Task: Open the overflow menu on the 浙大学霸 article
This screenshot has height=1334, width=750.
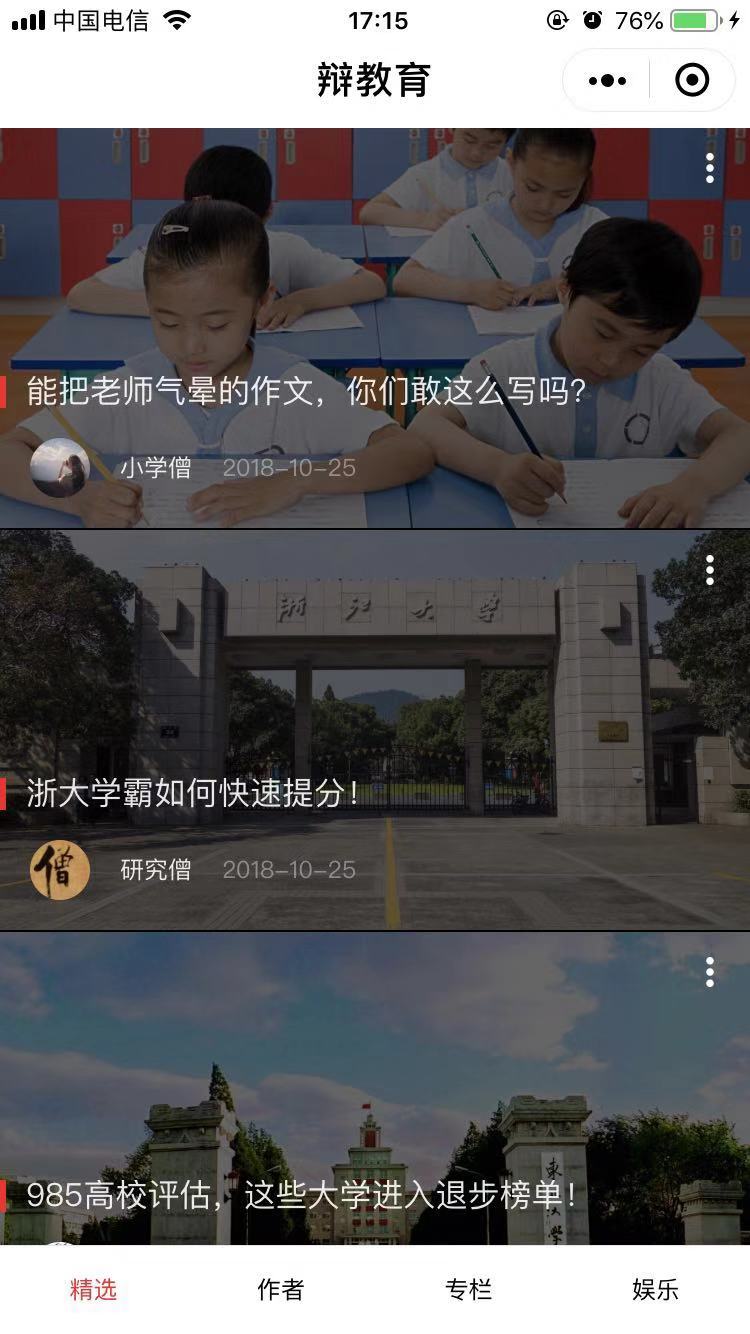Action: pyautogui.click(x=710, y=570)
